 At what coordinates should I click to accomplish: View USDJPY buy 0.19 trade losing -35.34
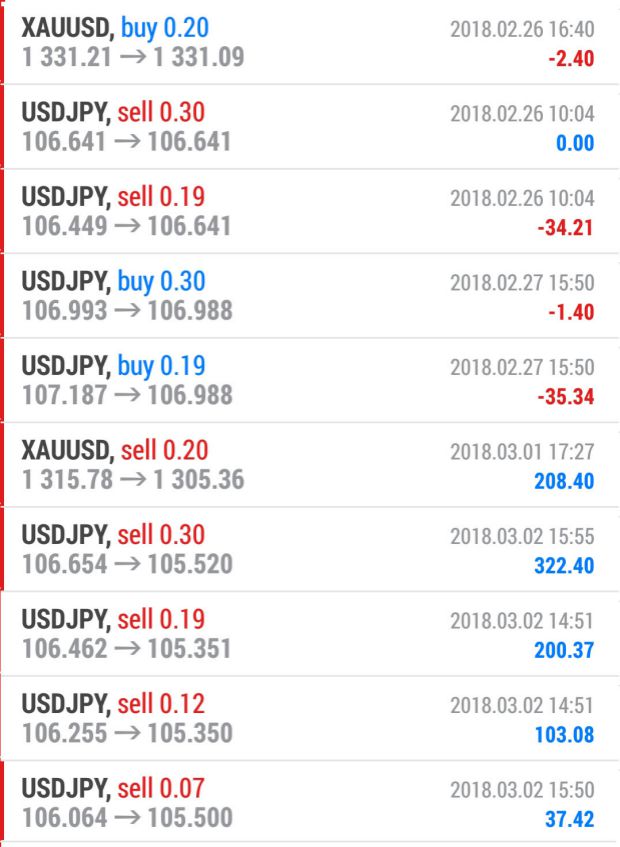click(x=310, y=380)
